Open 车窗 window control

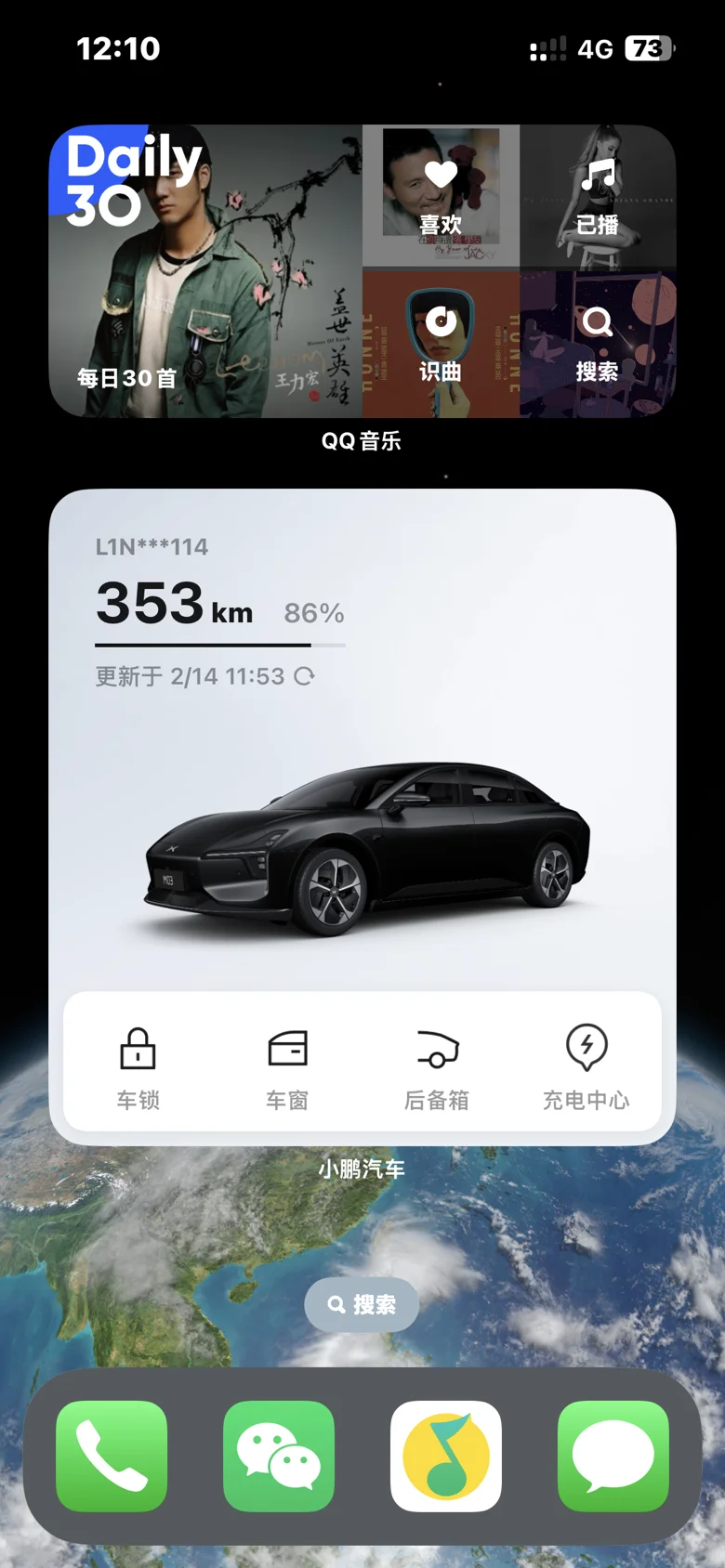287,1068
